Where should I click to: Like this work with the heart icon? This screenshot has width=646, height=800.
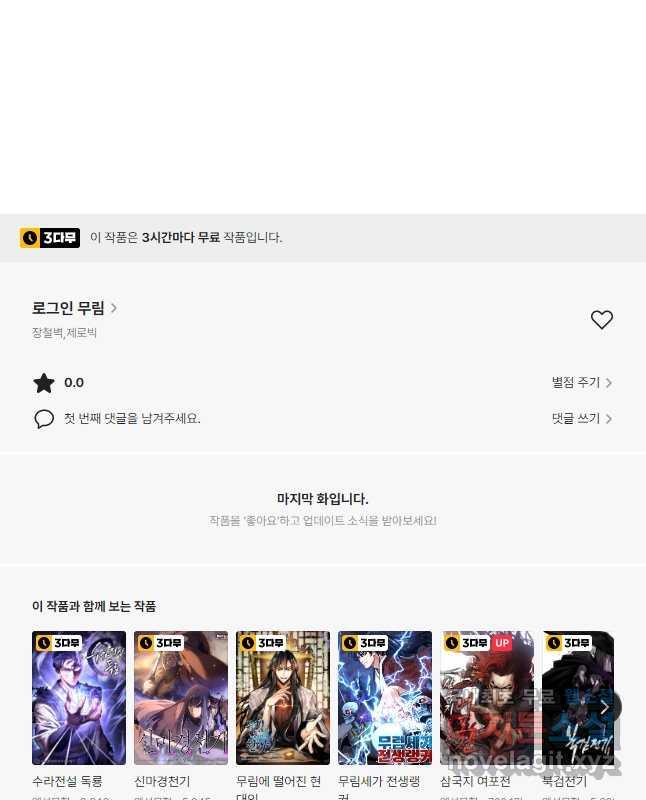tap(601, 320)
